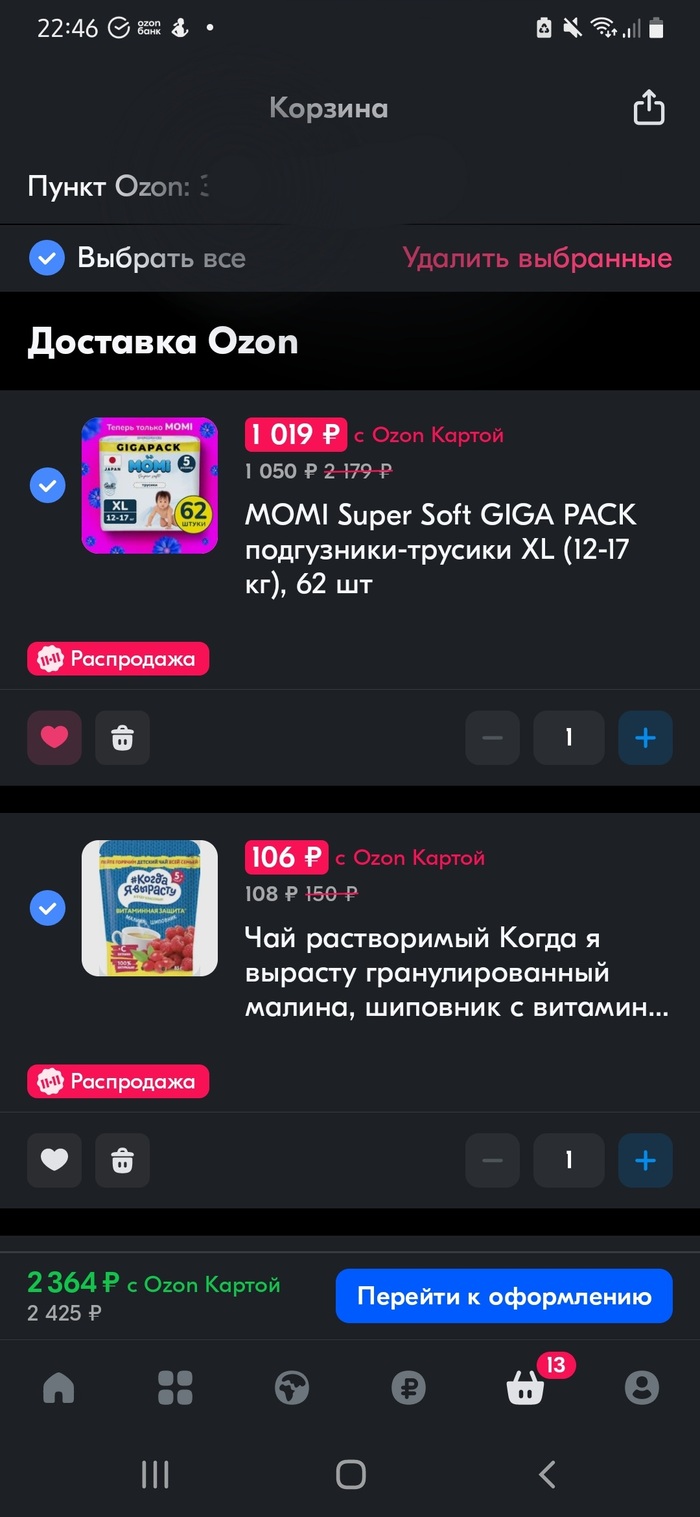Share the cart via the share icon

pos(649,108)
